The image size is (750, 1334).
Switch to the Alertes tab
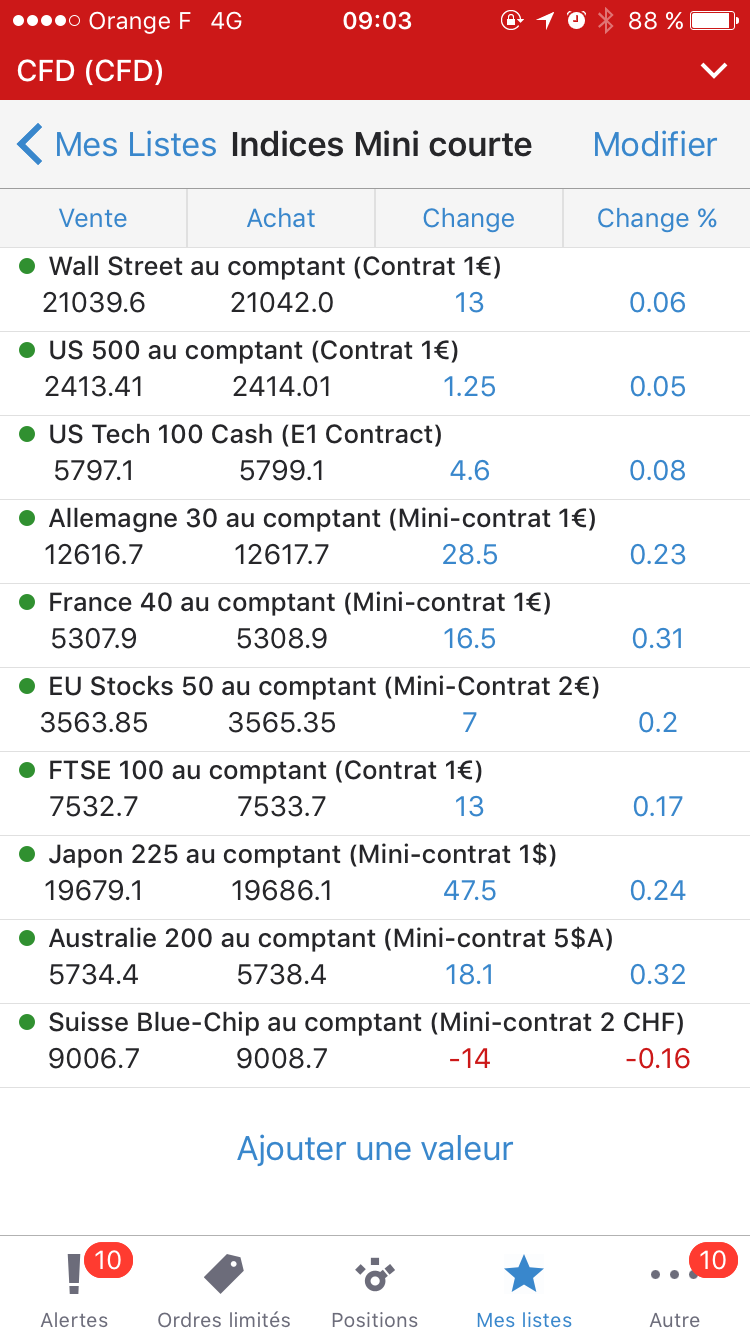tap(75, 1290)
